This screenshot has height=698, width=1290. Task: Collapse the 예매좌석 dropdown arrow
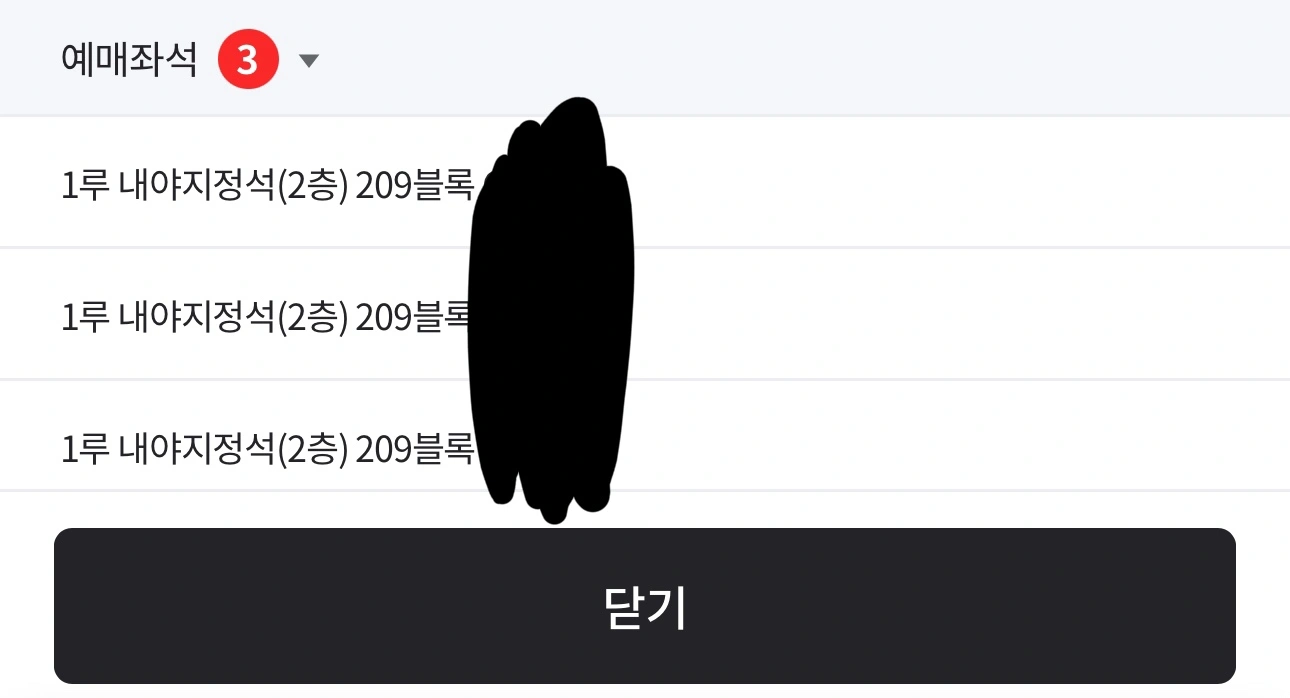click(309, 62)
